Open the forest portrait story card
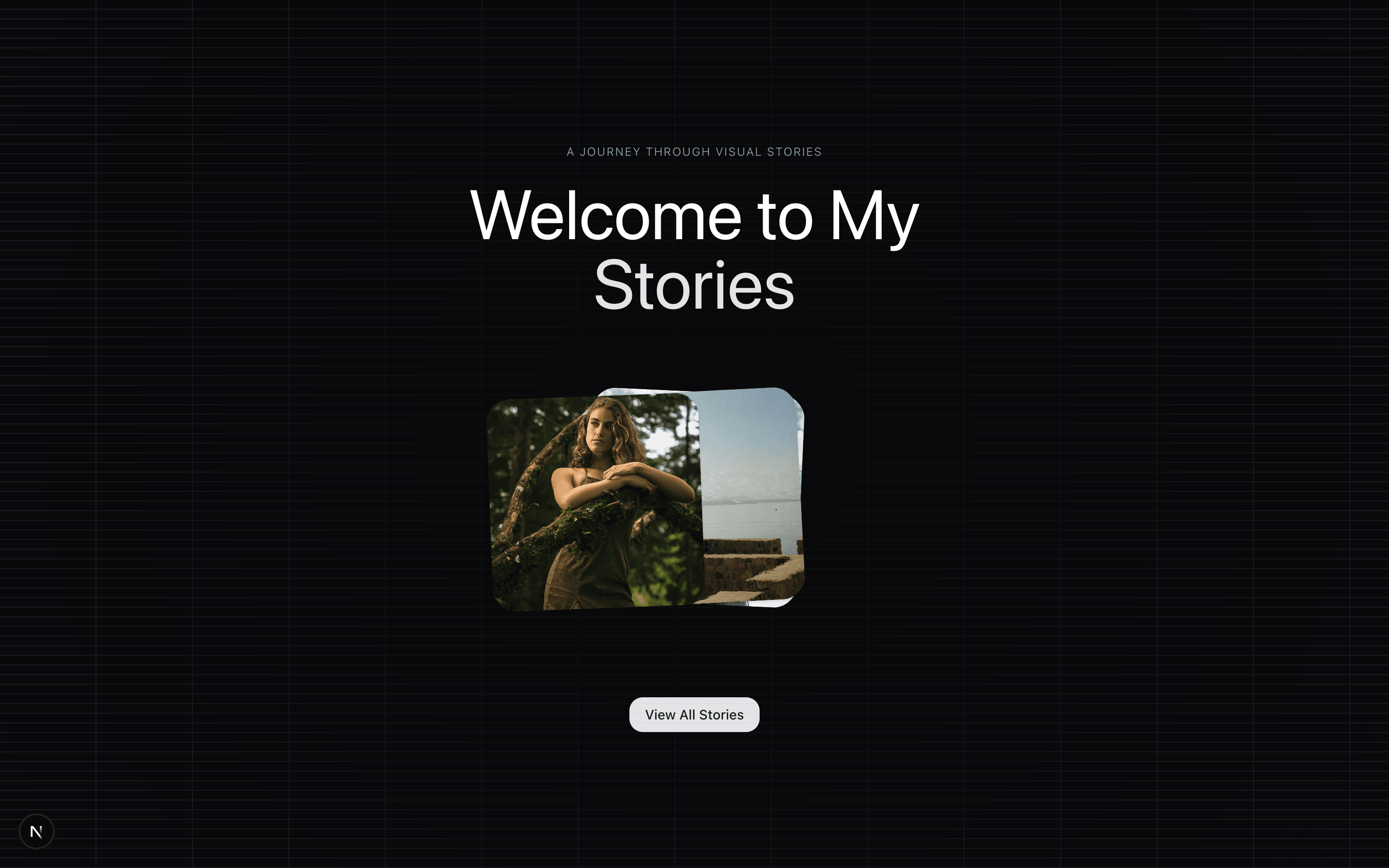This screenshot has height=868, width=1389. point(594,502)
